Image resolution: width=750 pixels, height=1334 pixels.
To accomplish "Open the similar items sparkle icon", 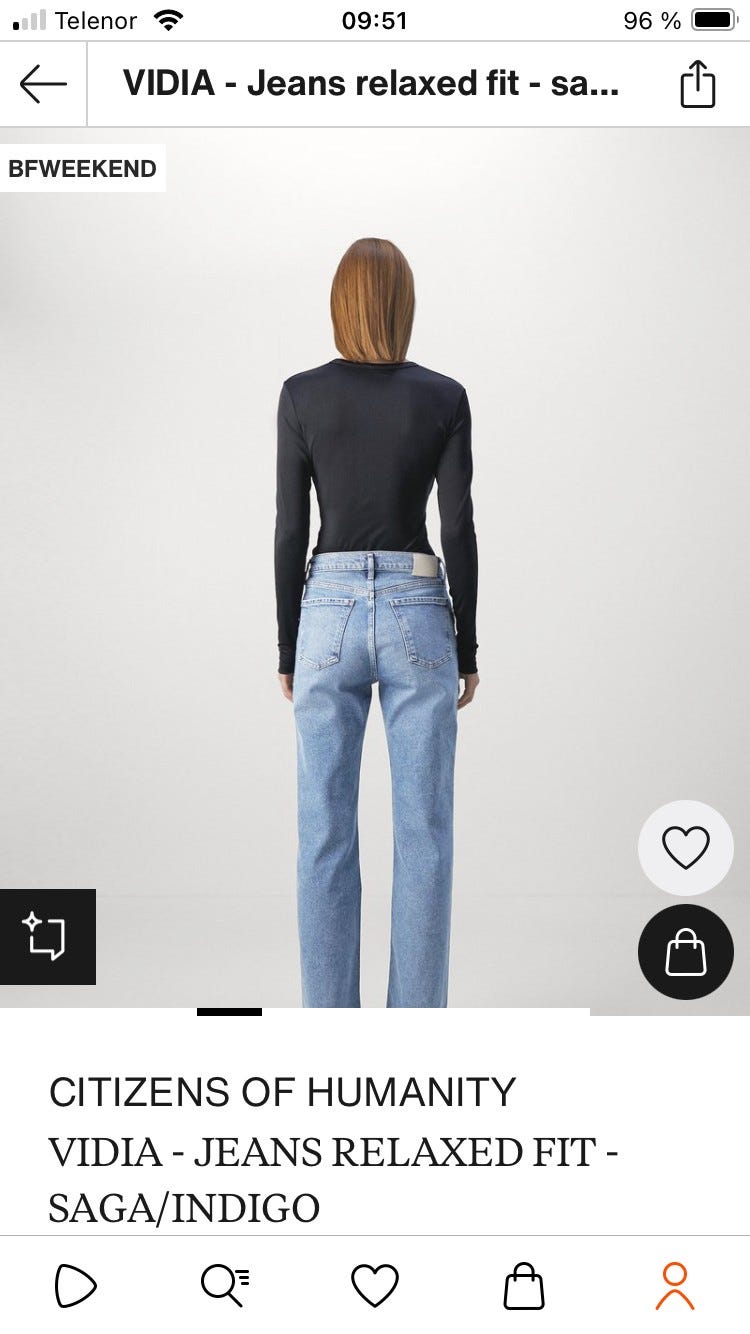I will pyautogui.click(x=47, y=937).
